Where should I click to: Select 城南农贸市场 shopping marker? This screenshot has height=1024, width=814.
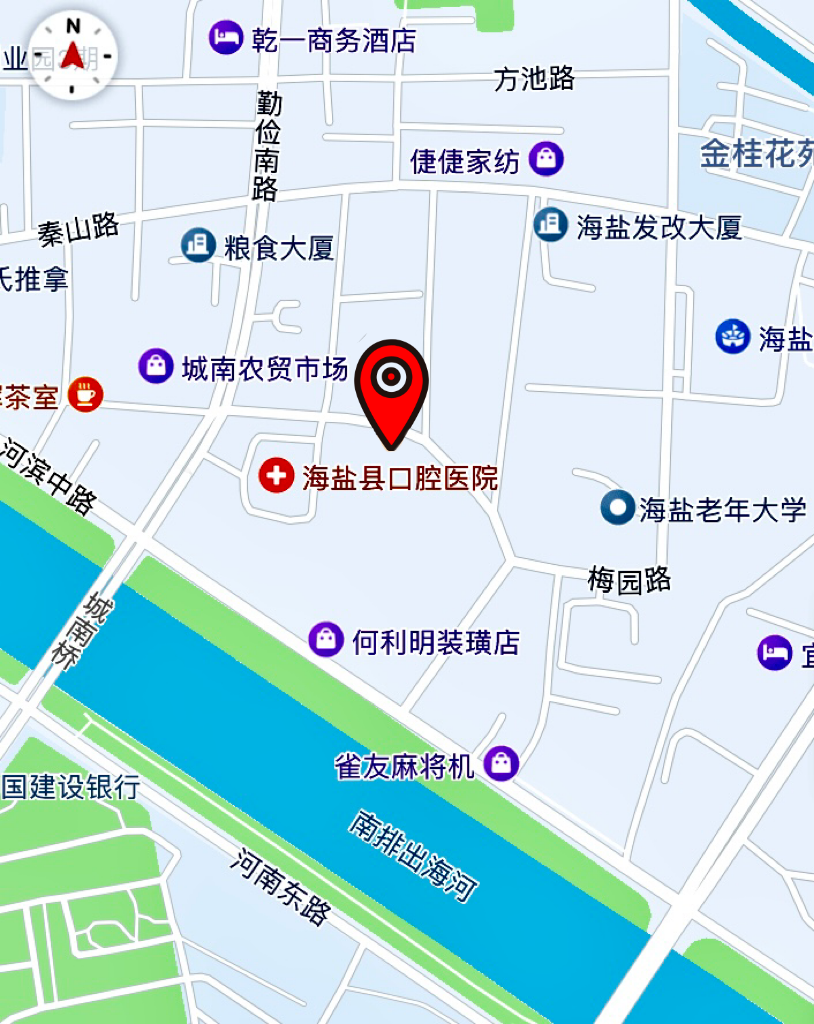[156, 366]
